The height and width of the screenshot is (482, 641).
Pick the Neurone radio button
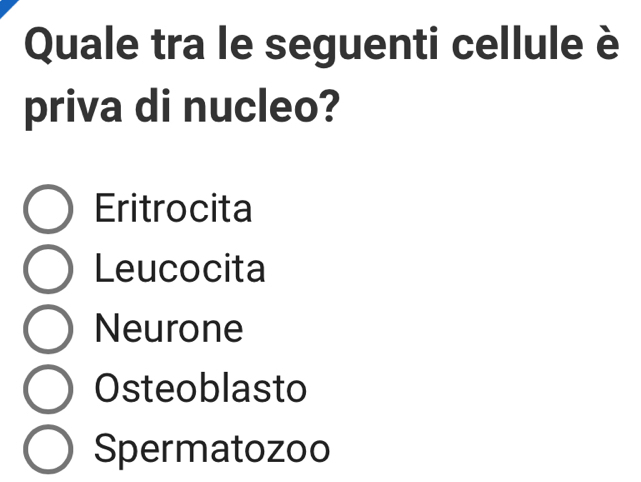click(x=48, y=329)
